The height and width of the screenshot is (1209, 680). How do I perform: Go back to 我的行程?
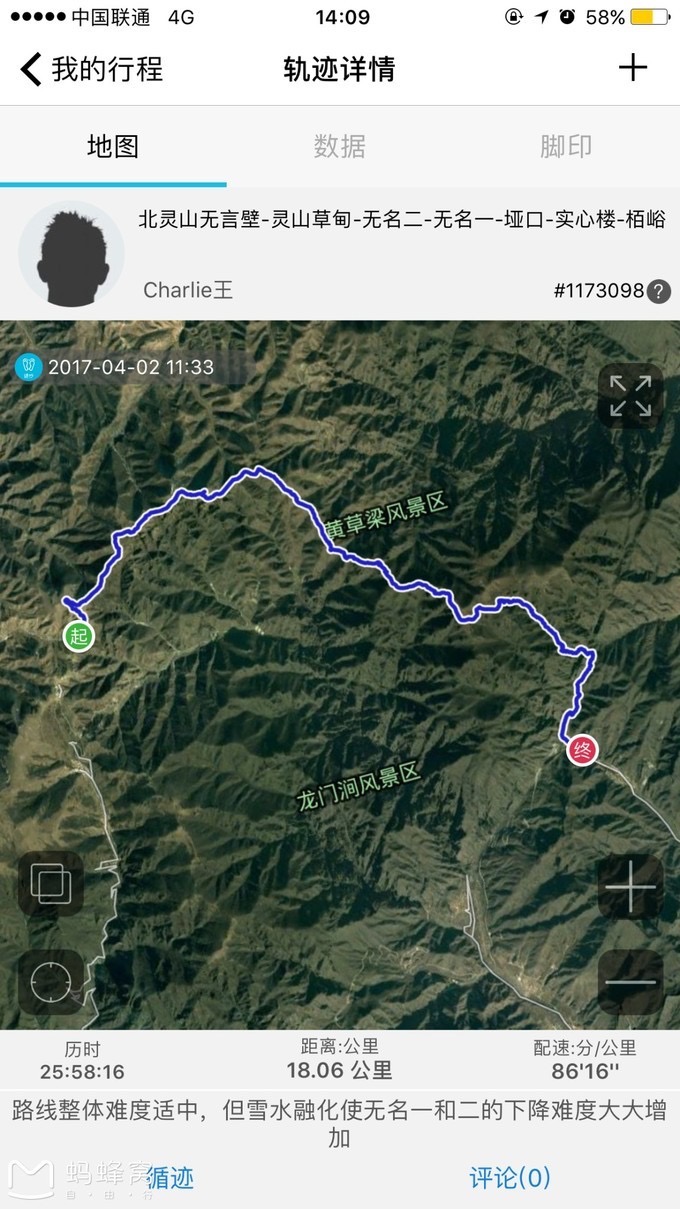(91, 69)
